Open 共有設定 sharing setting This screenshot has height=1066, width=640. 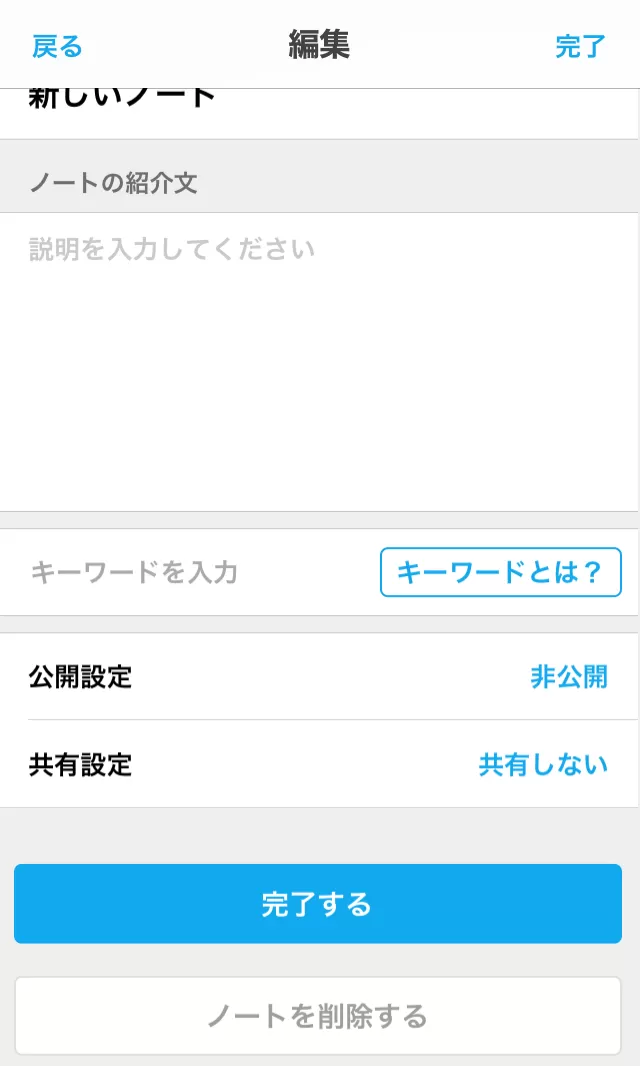pyautogui.click(x=320, y=765)
